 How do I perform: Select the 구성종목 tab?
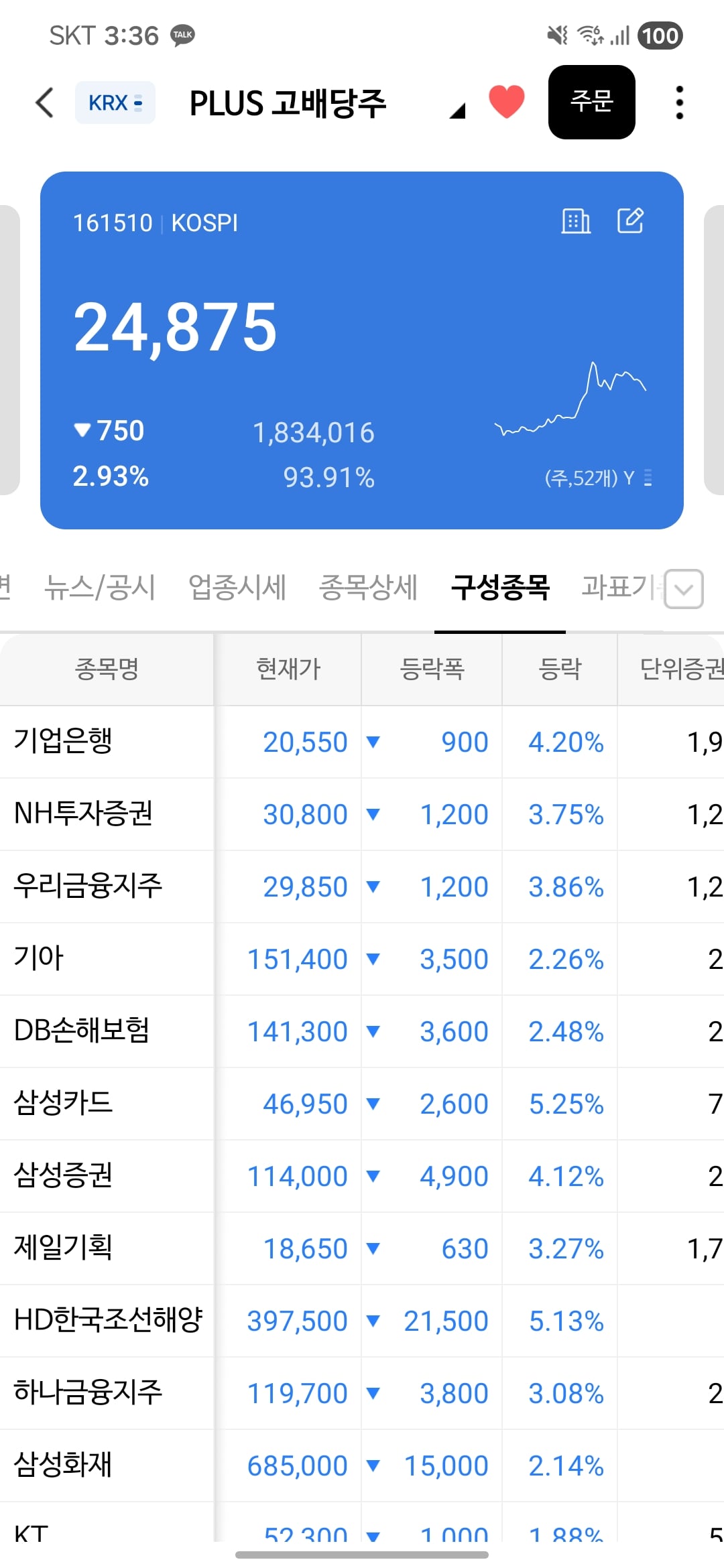(500, 588)
